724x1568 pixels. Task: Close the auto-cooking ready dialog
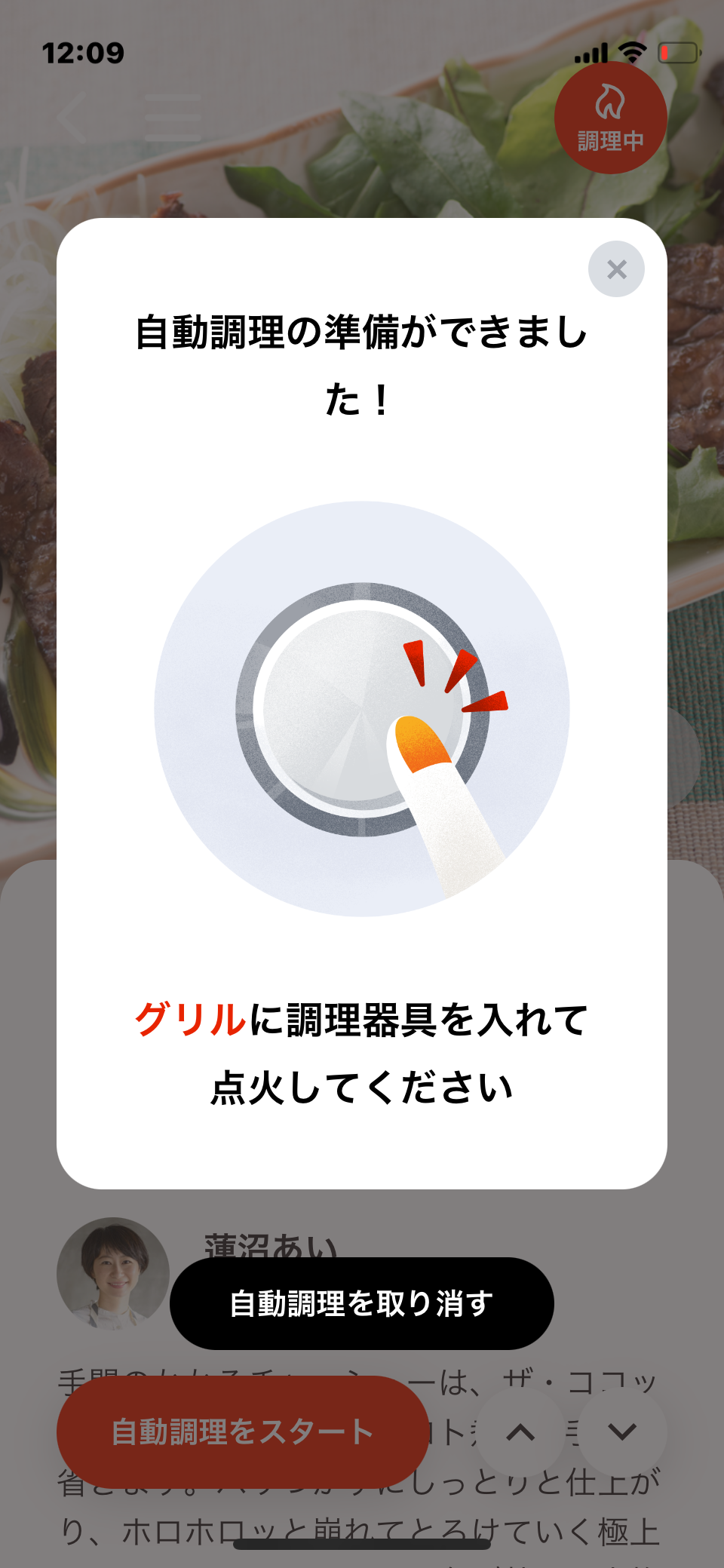click(x=616, y=269)
